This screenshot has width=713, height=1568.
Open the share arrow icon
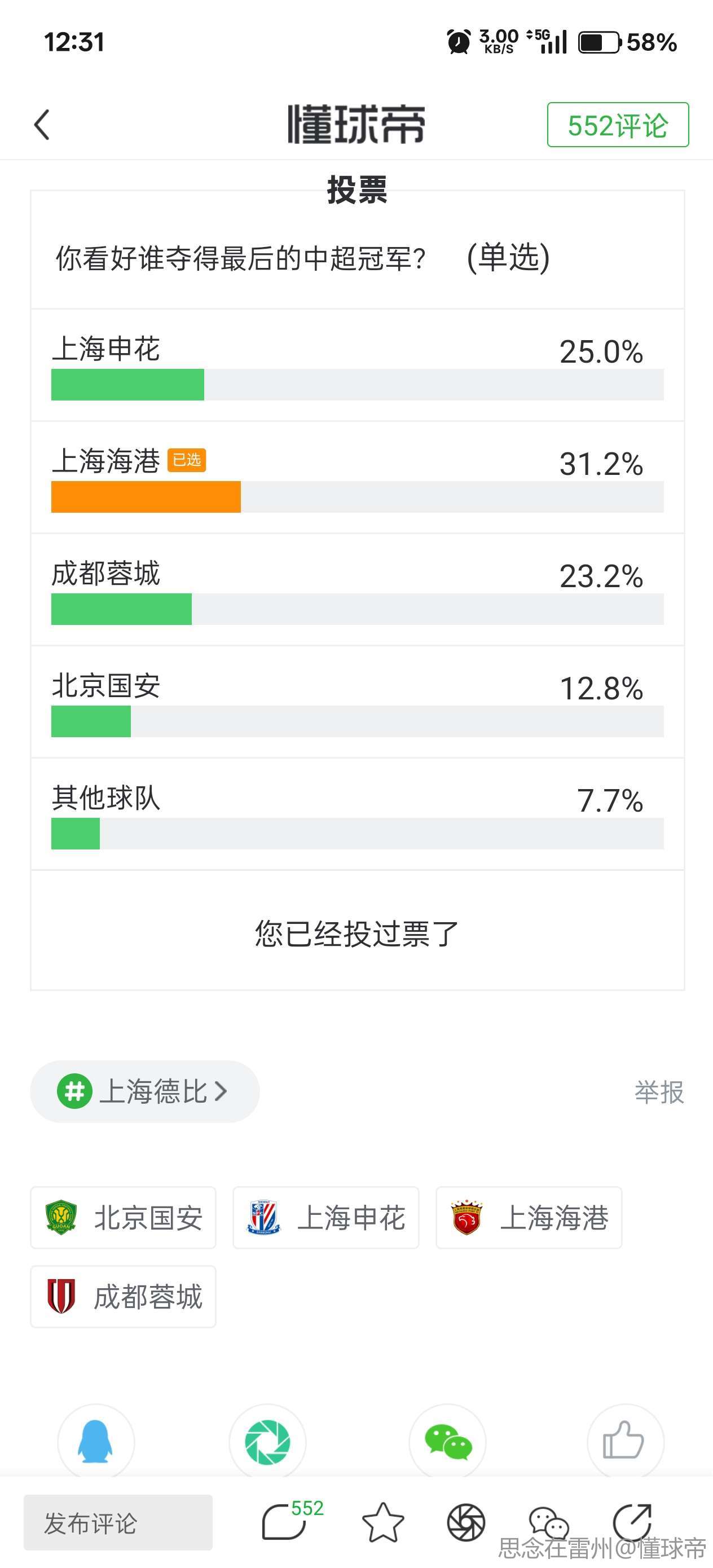point(632,1522)
